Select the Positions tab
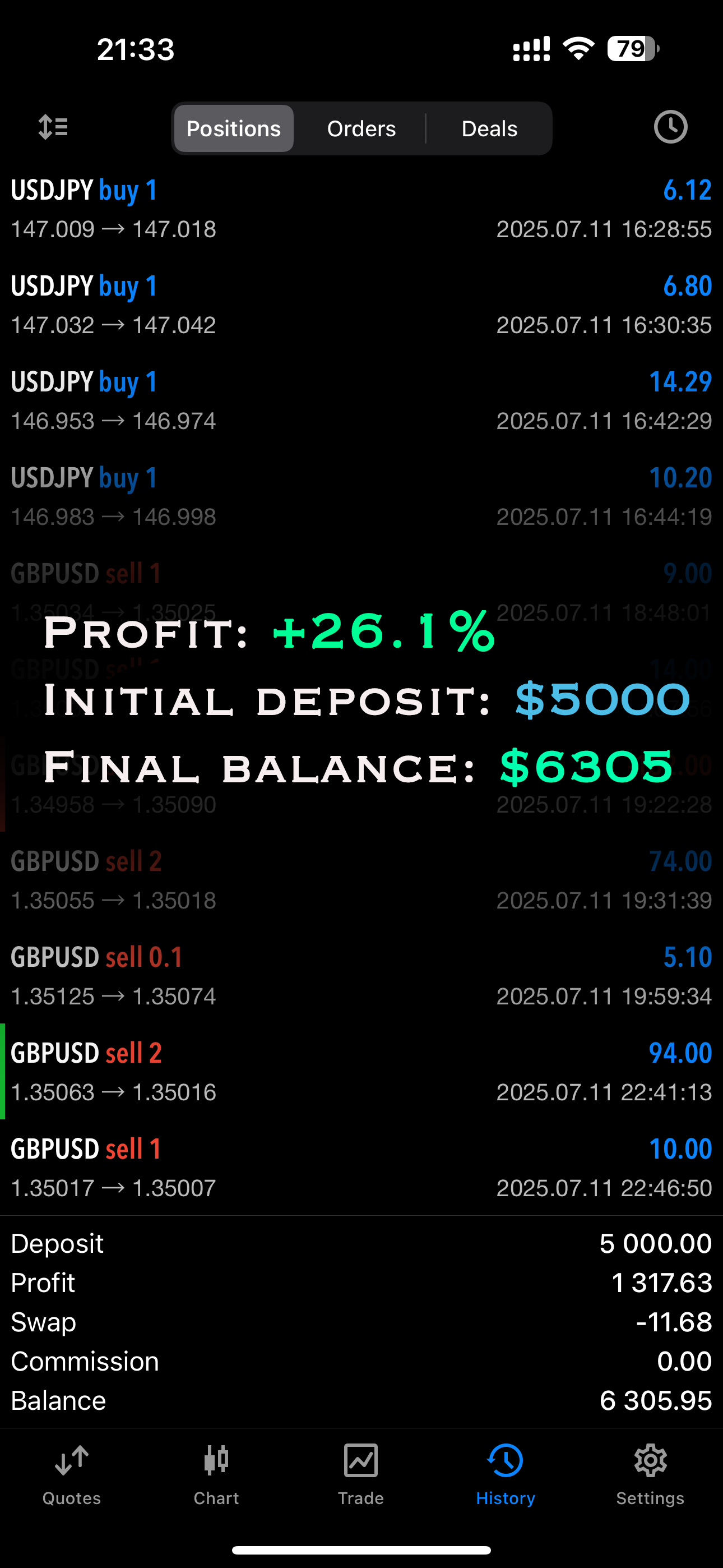 [x=233, y=128]
